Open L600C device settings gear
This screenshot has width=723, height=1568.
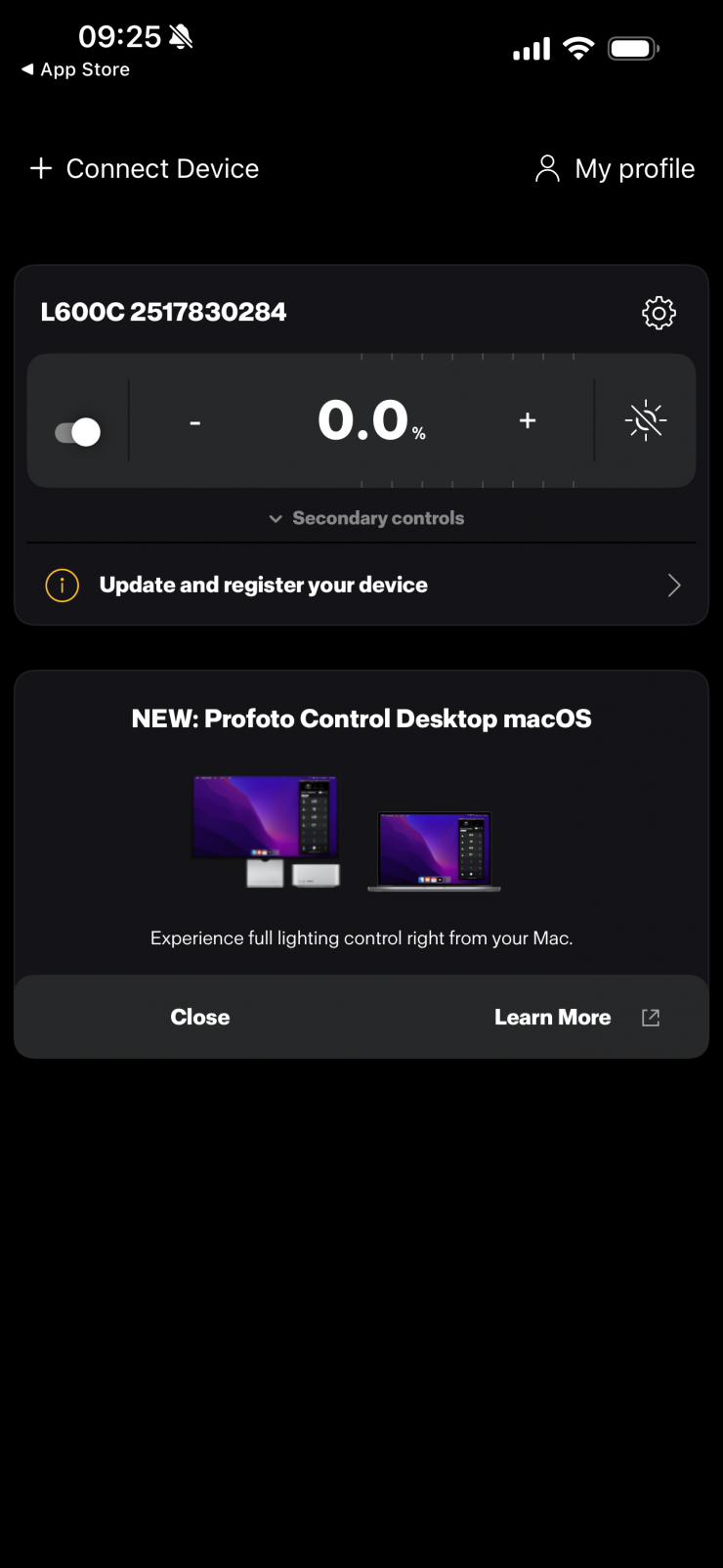pyautogui.click(x=659, y=313)
